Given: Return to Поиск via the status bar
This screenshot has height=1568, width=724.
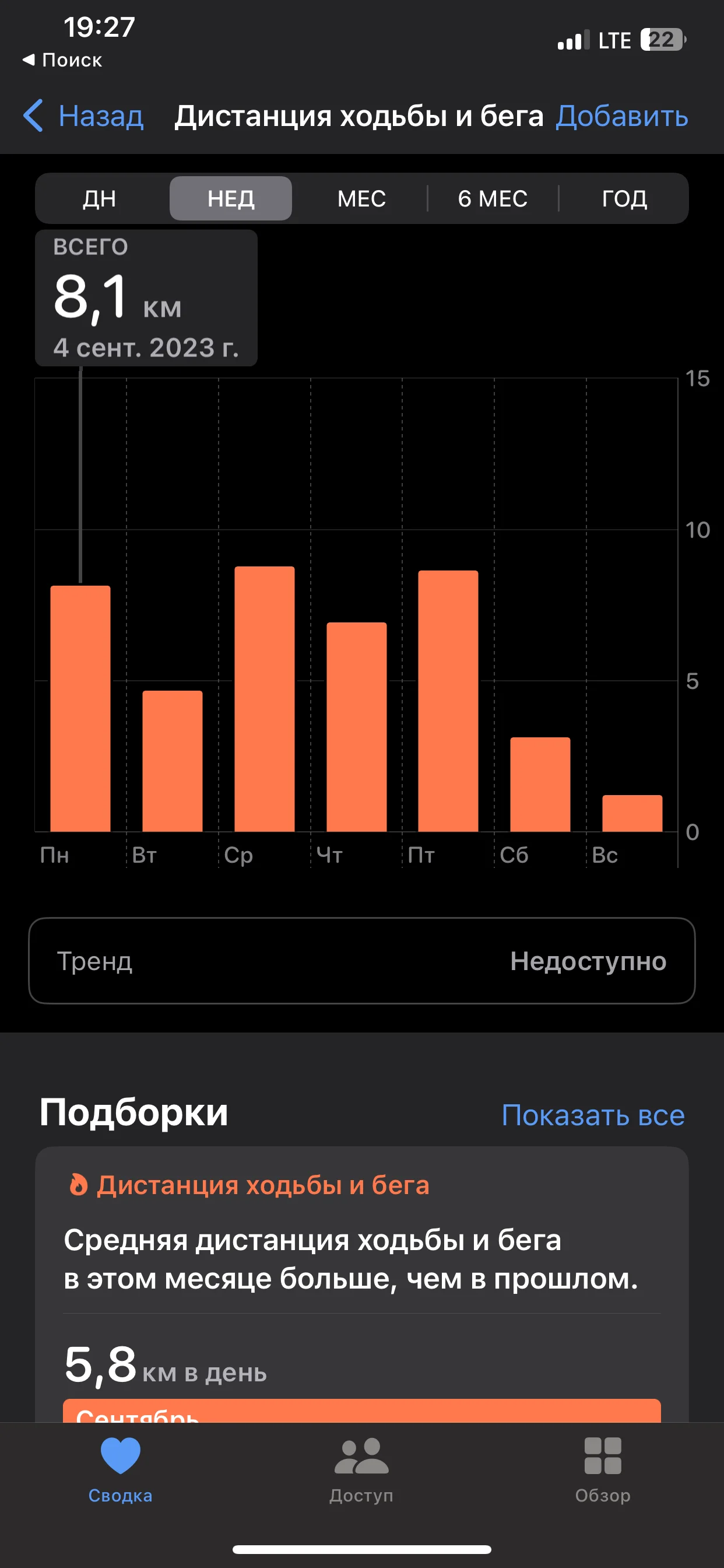Looking at the screenshot, I should click(x=62, y=60).
